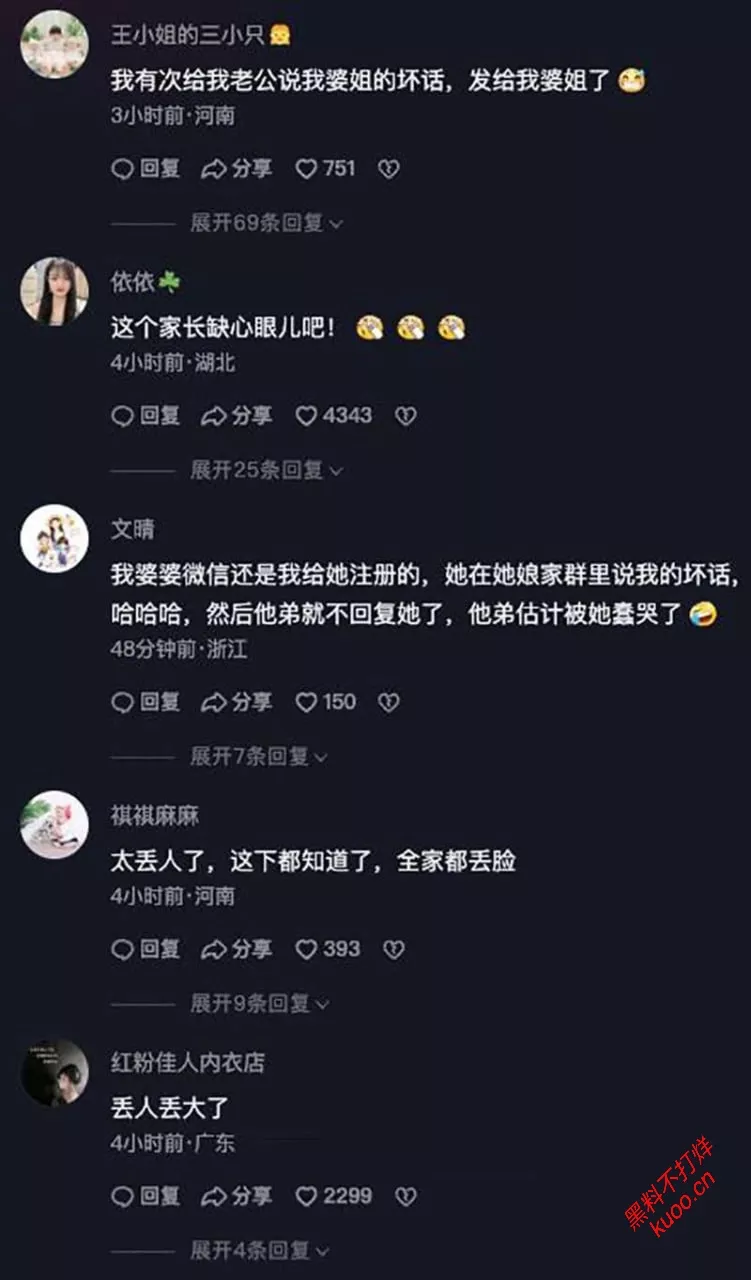Reply to 依依's comment
751x1280 pixels.
145,416
